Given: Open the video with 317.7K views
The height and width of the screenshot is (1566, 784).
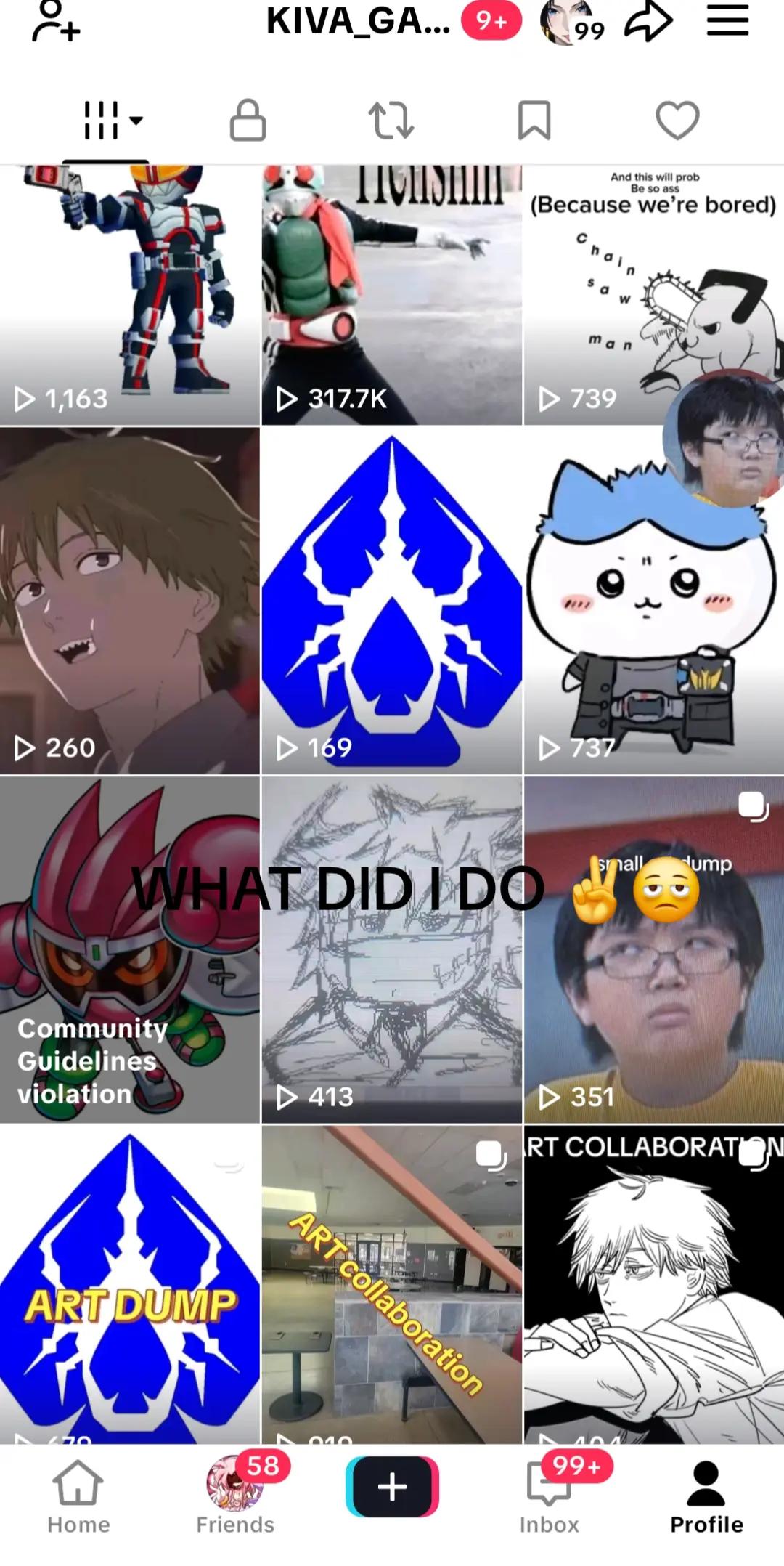Looking at the screenshot, I should [391, 295].
